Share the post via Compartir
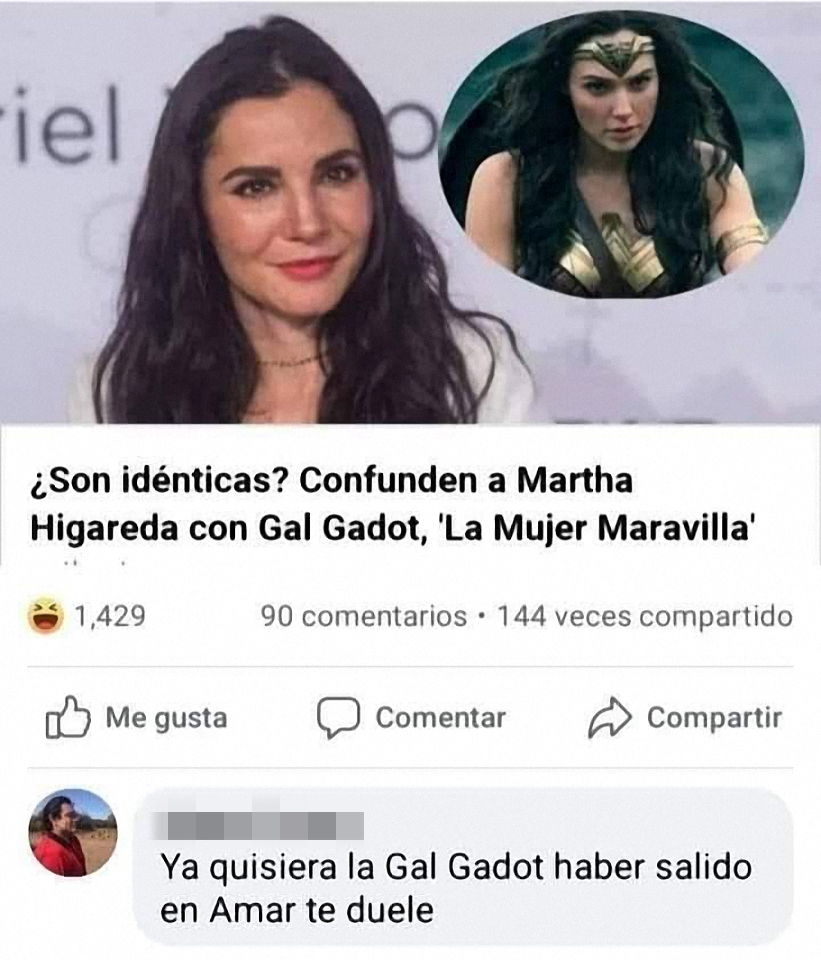This screenshot has width=821, height=960. pyautogui.click(x=685, y=718)
